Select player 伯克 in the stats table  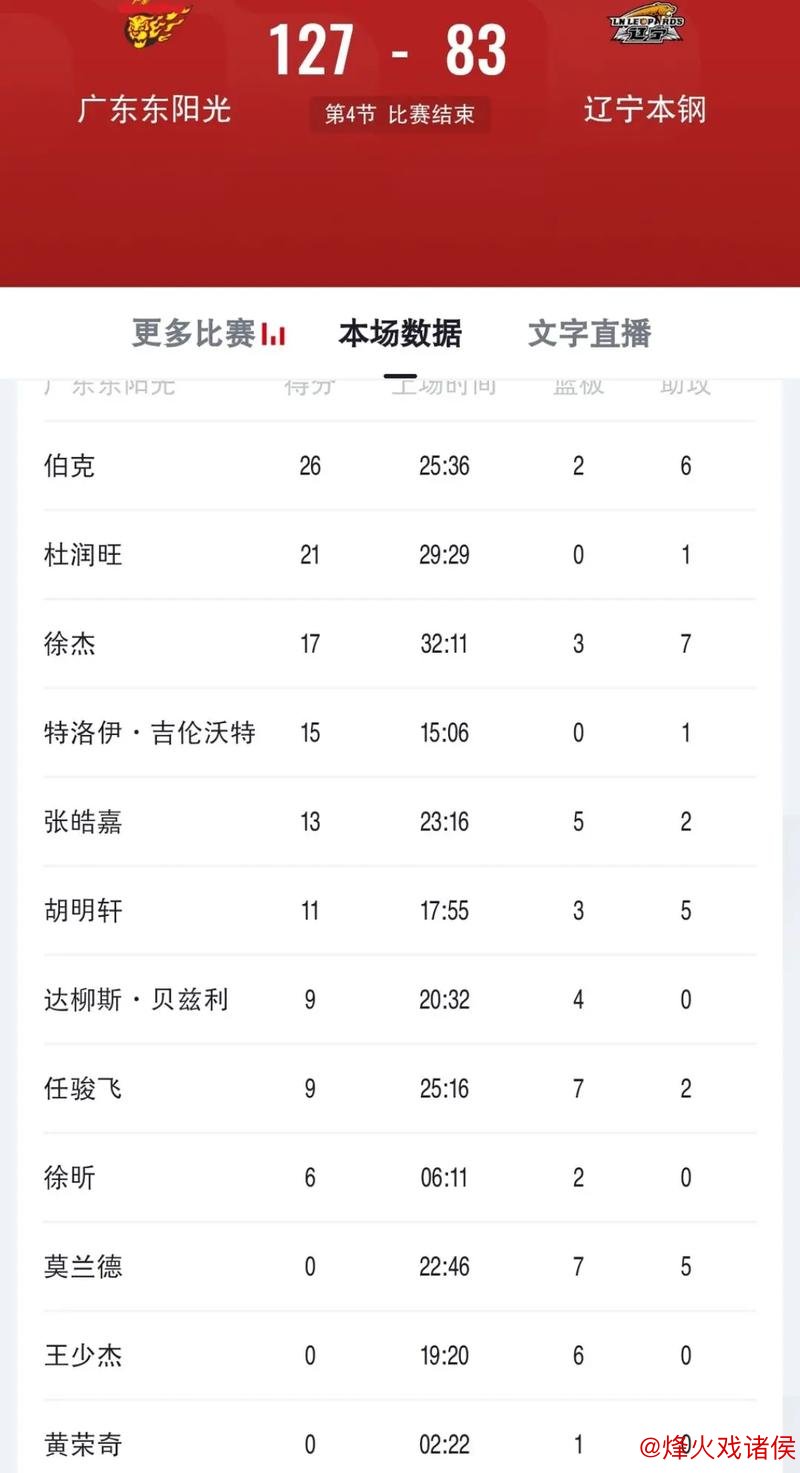click(68, 466)
